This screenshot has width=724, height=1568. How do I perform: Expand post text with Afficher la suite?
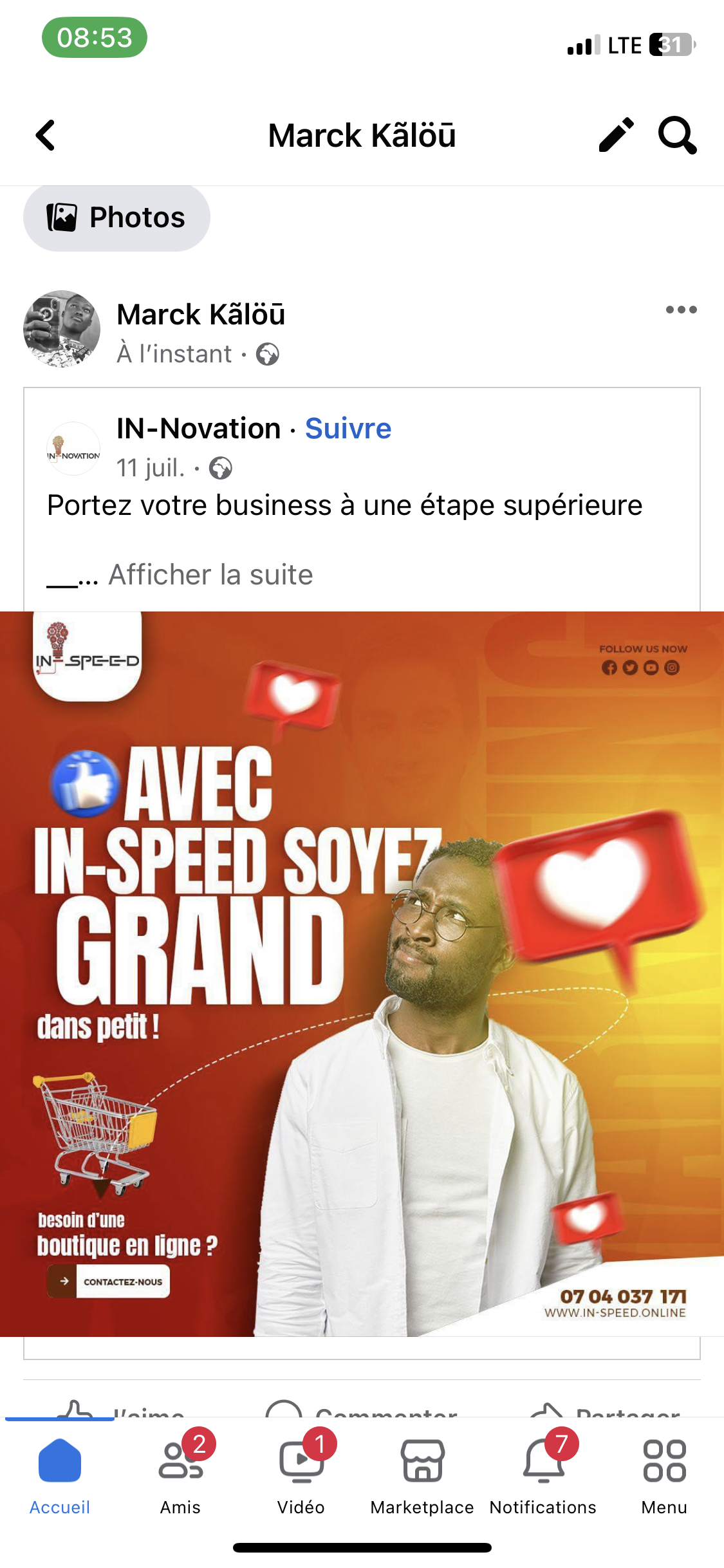point(210,574)
